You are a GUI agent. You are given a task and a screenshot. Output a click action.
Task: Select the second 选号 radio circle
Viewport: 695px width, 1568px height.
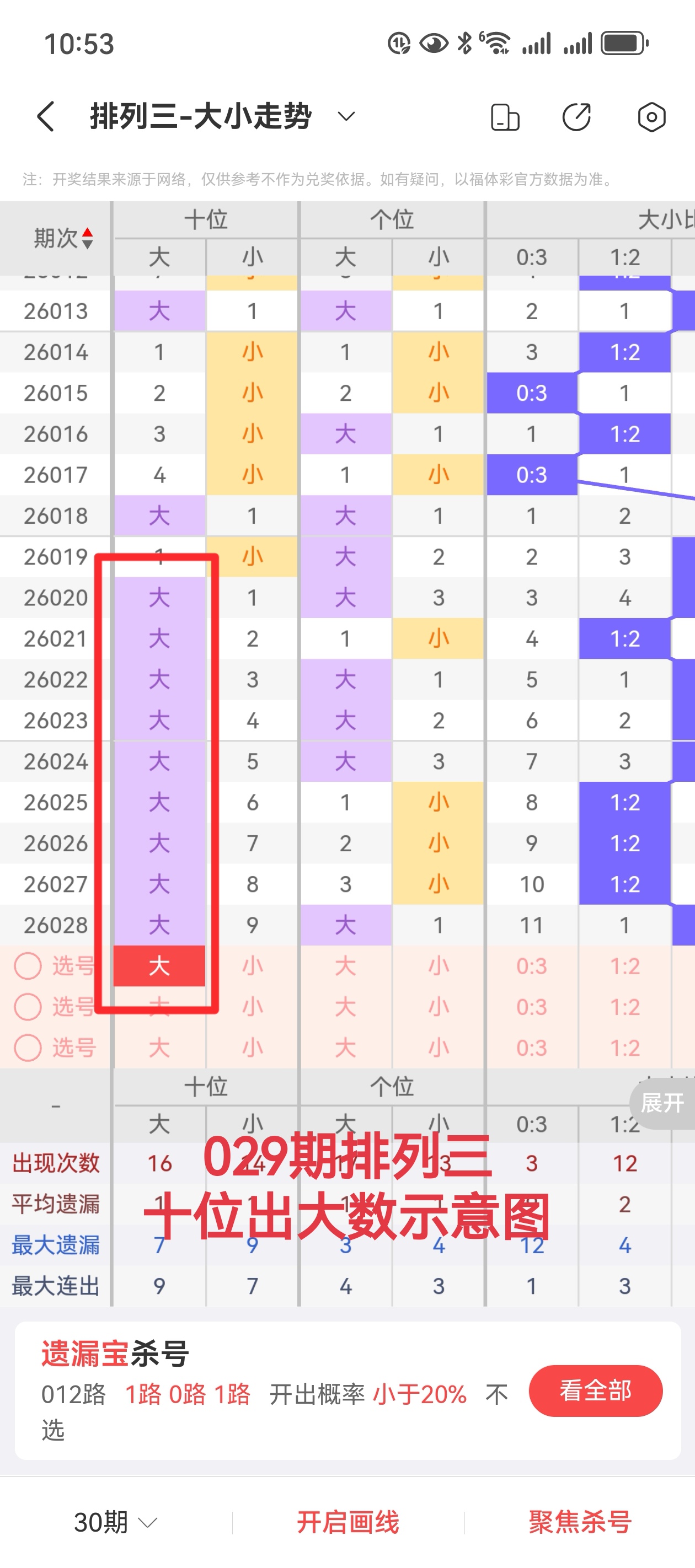[28, 1007]
